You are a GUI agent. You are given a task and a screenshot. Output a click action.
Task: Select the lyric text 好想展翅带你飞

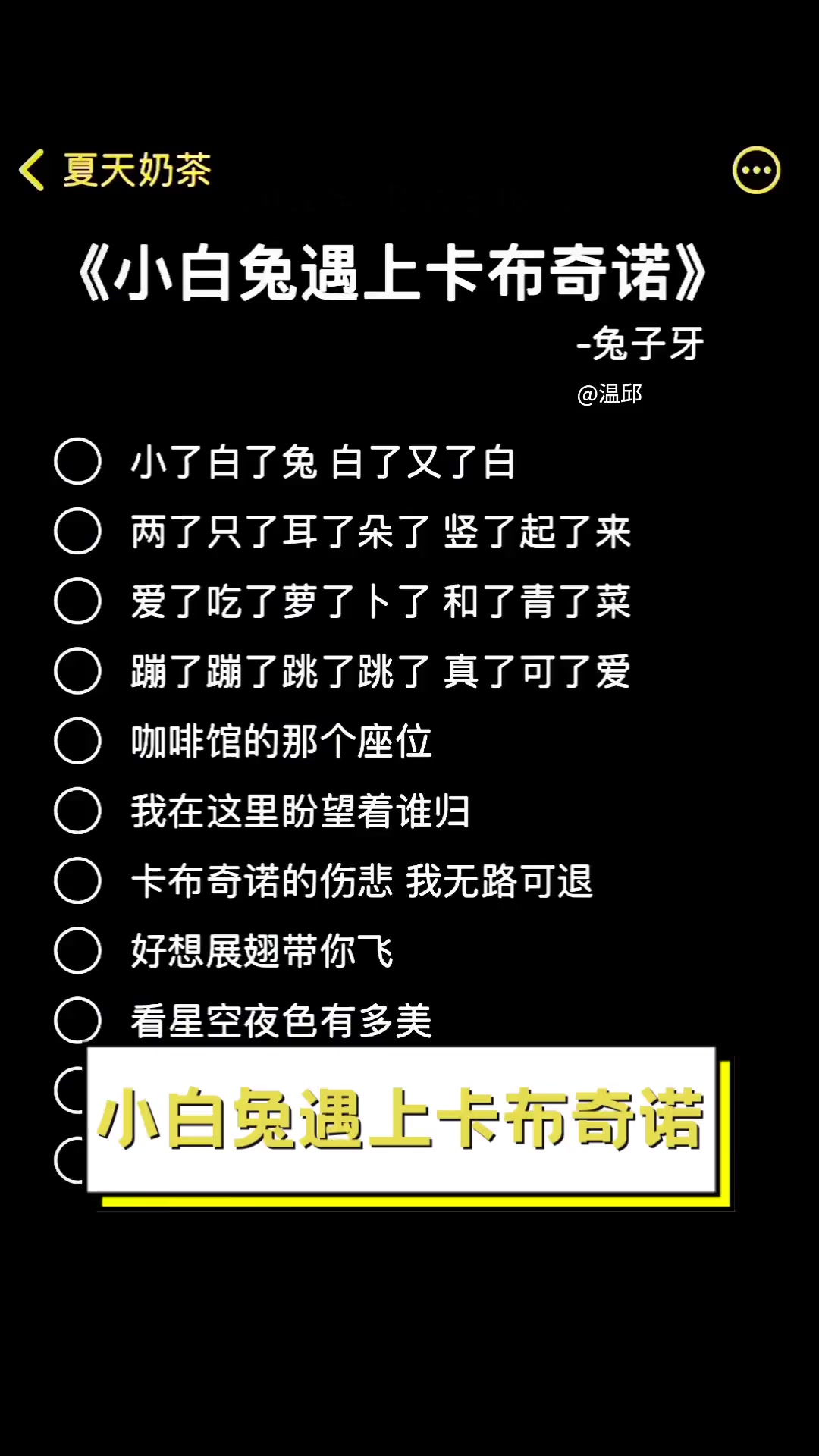click(259, 952)
